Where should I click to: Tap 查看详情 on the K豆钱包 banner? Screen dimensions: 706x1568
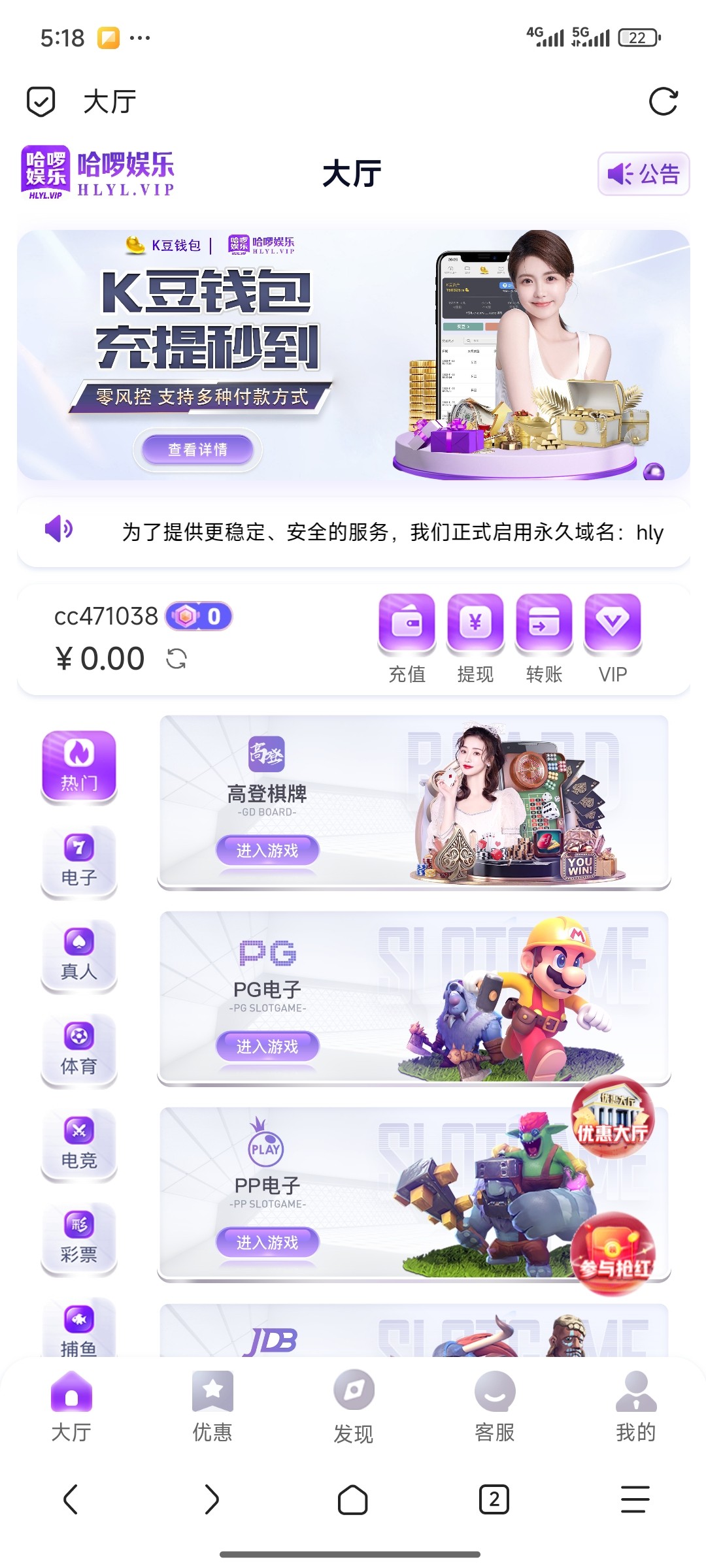coord(197,449)
